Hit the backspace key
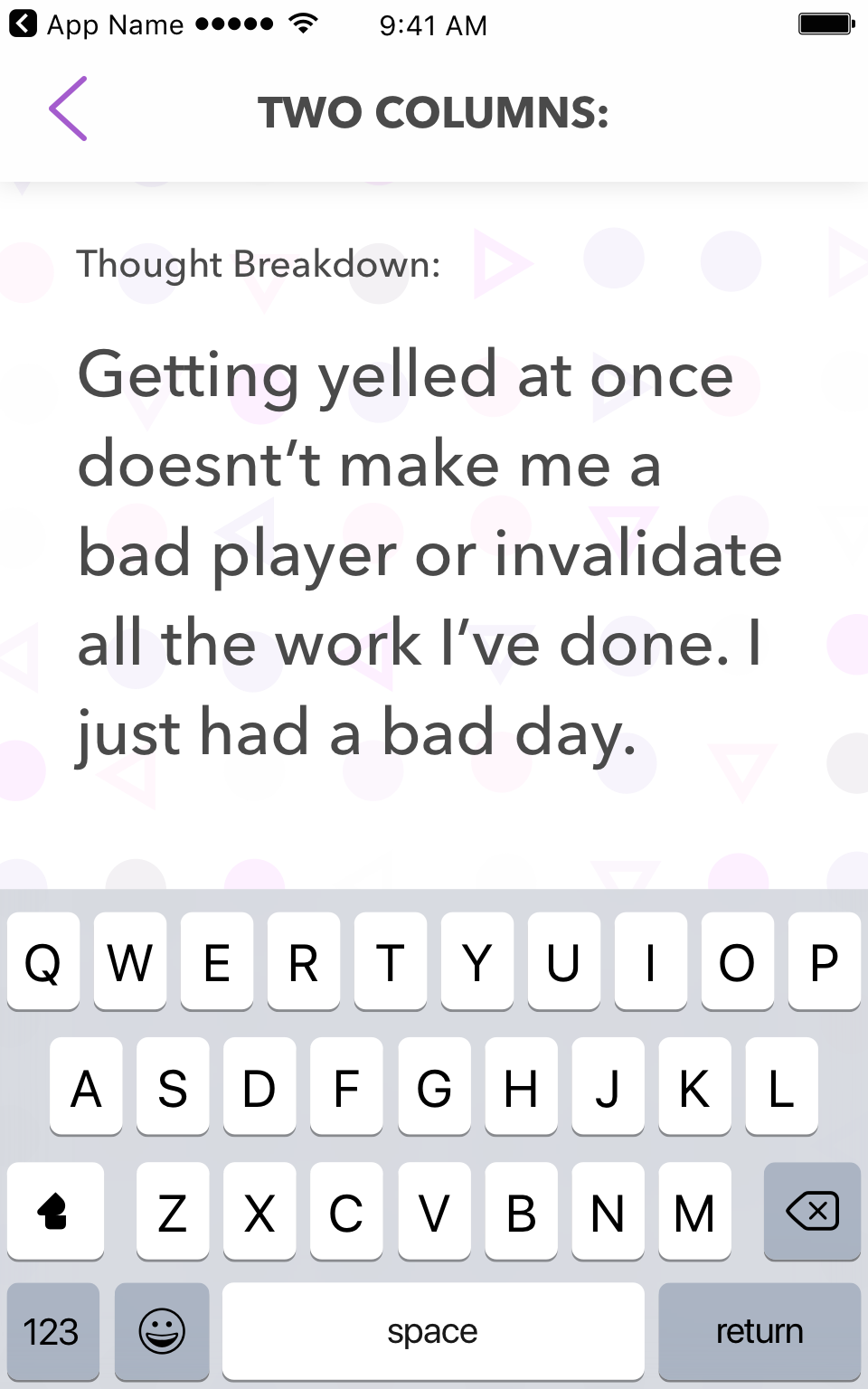The width and height of the screenshot is (868, 1389). 812,1211
